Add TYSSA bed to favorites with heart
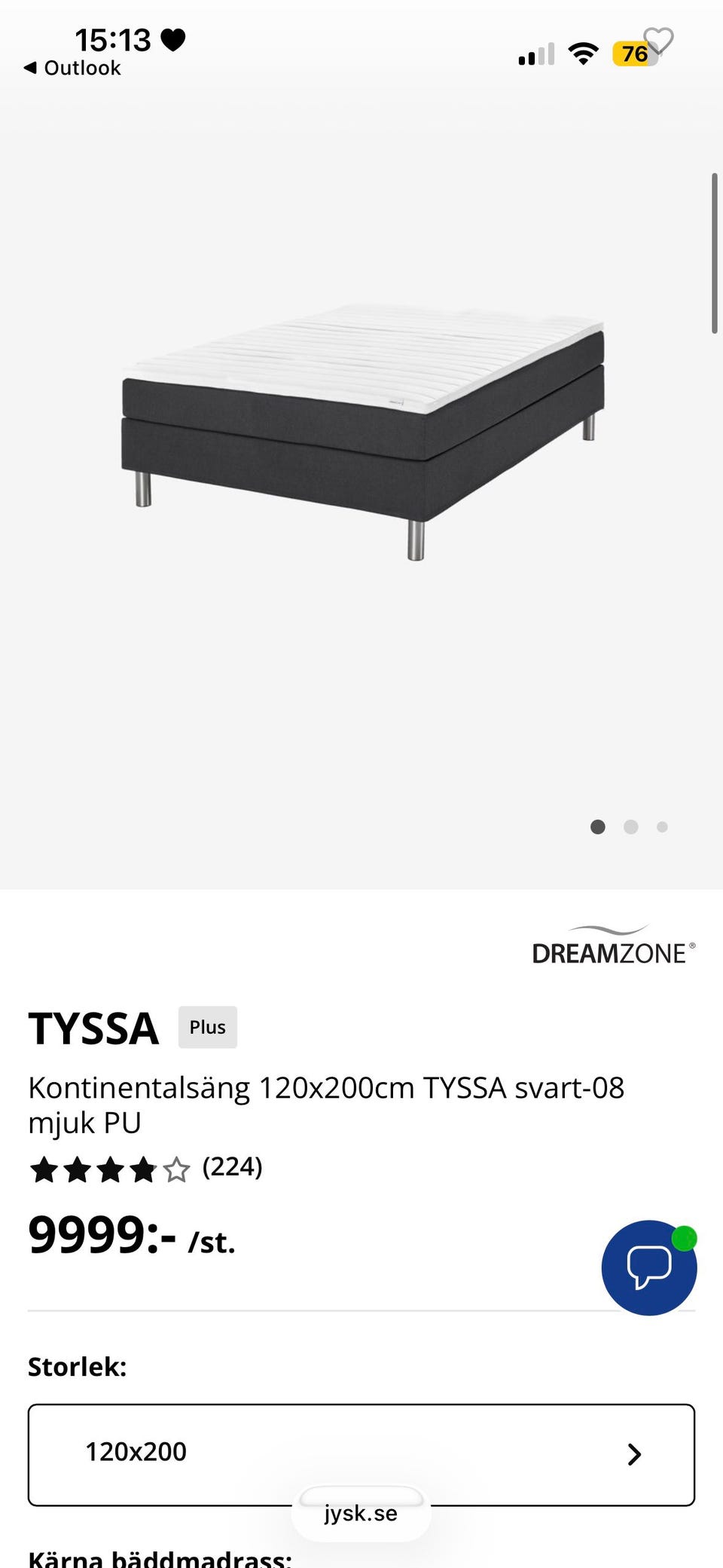This screenshot has width=723, height=1568. tap(658, 41)
